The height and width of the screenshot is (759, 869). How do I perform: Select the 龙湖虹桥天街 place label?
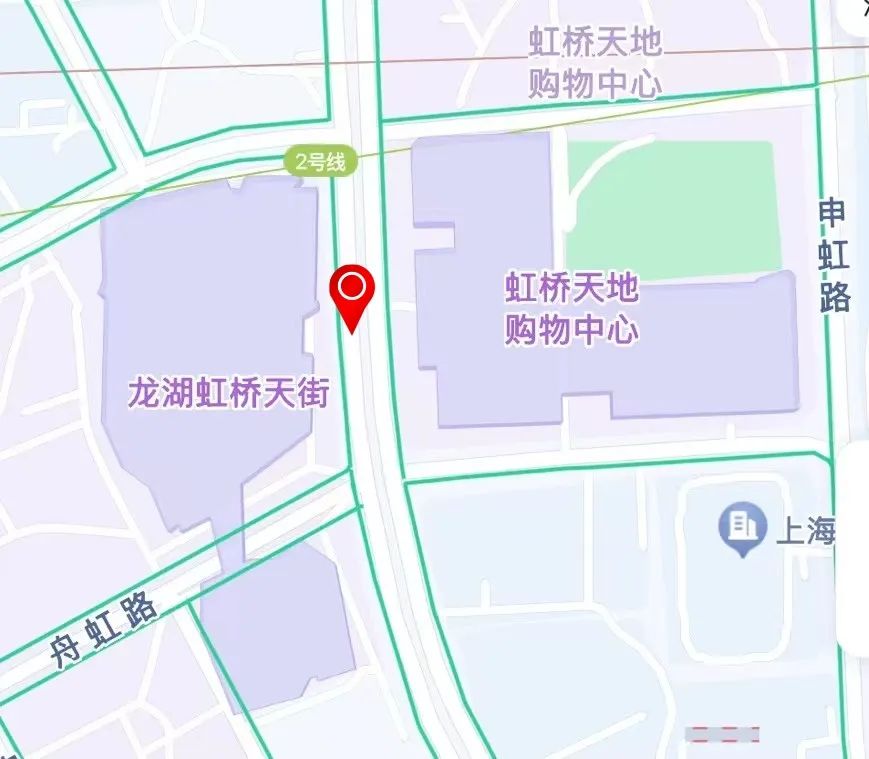(229, 393)
